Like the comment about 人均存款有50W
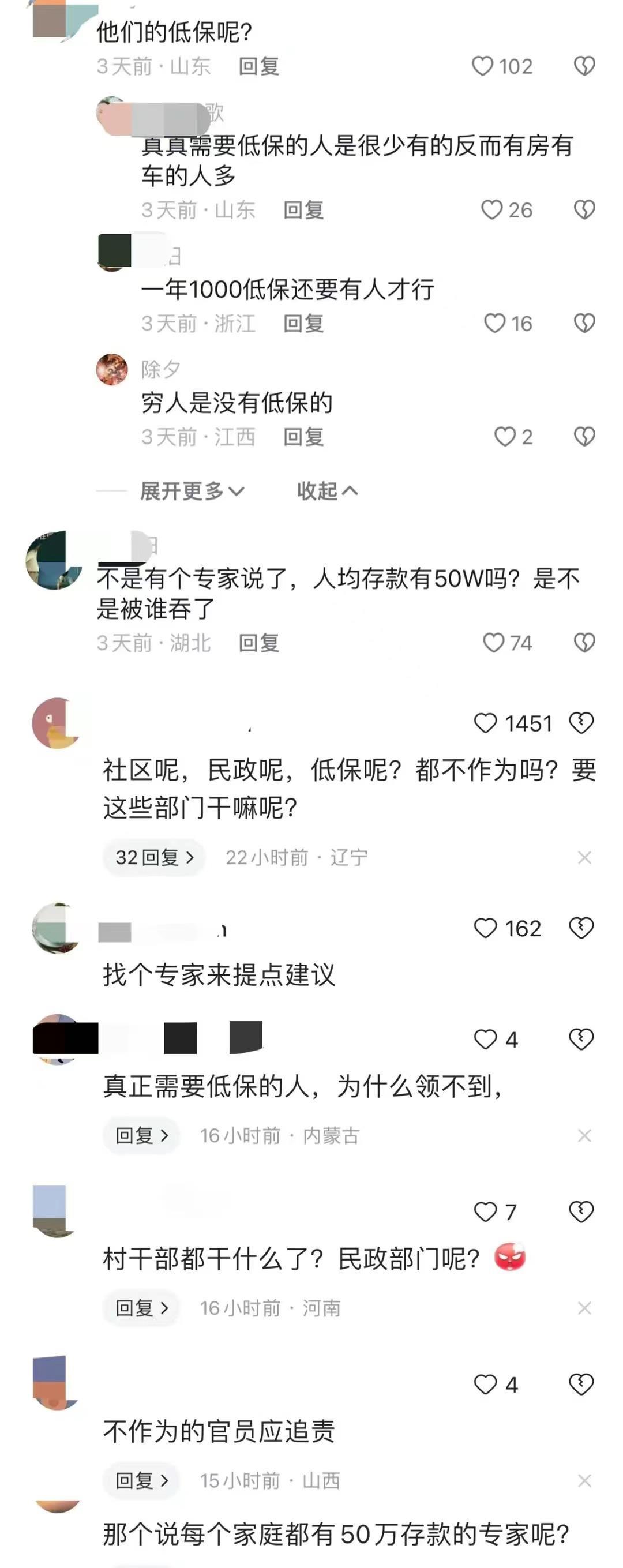This screenshot has width=623, height=1568. coord(493,643)
